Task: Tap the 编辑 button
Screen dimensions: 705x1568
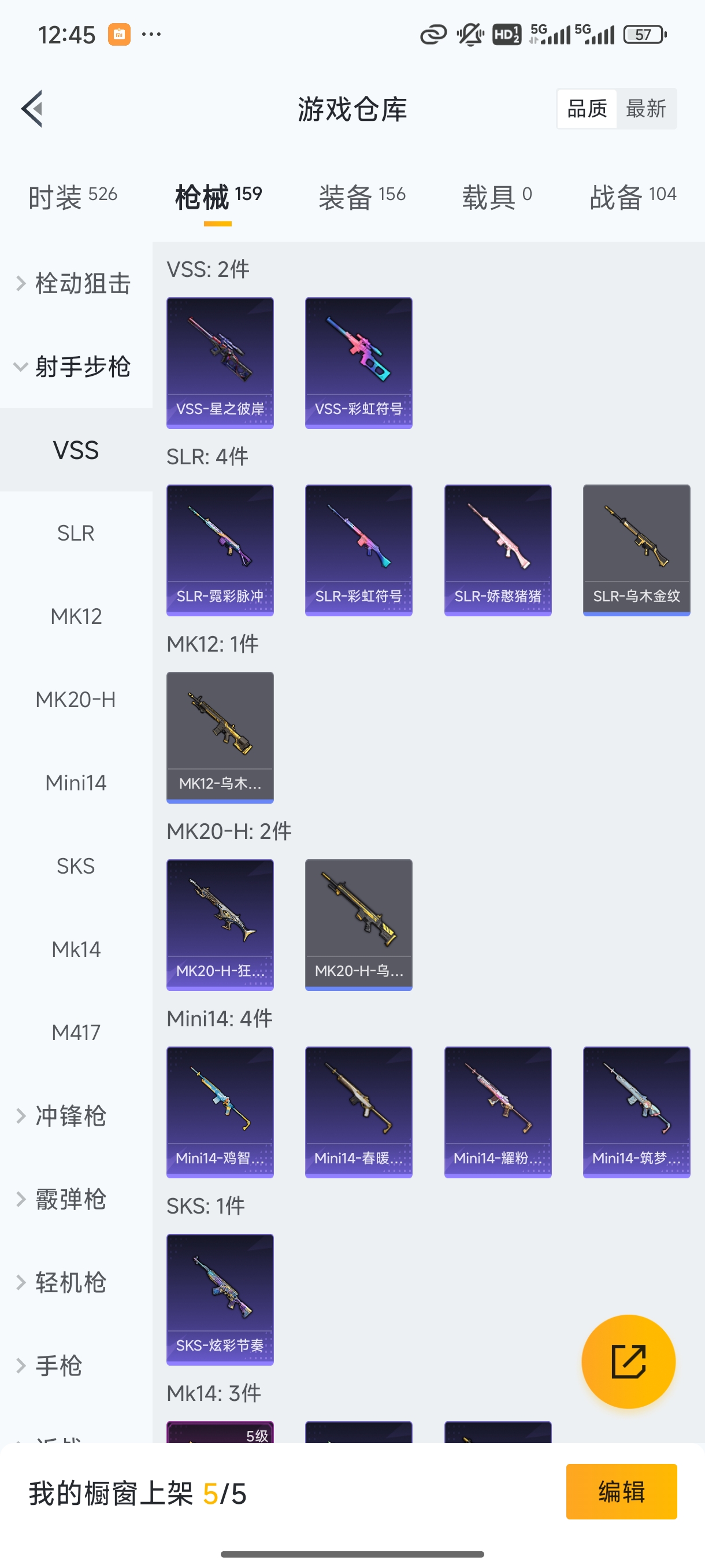Action: (621, 1491)
